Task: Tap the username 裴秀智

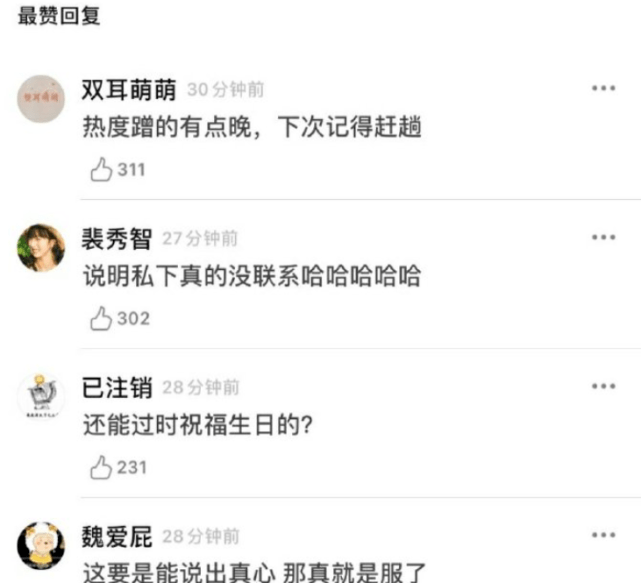Action: click(116, 238)
